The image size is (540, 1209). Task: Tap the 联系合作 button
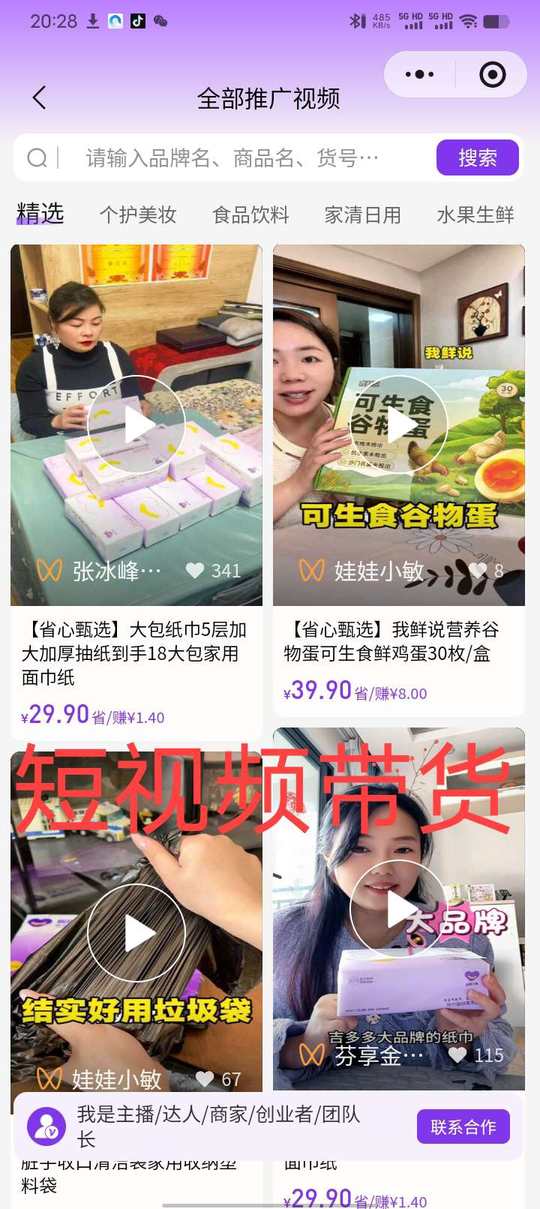point(463,1126)
